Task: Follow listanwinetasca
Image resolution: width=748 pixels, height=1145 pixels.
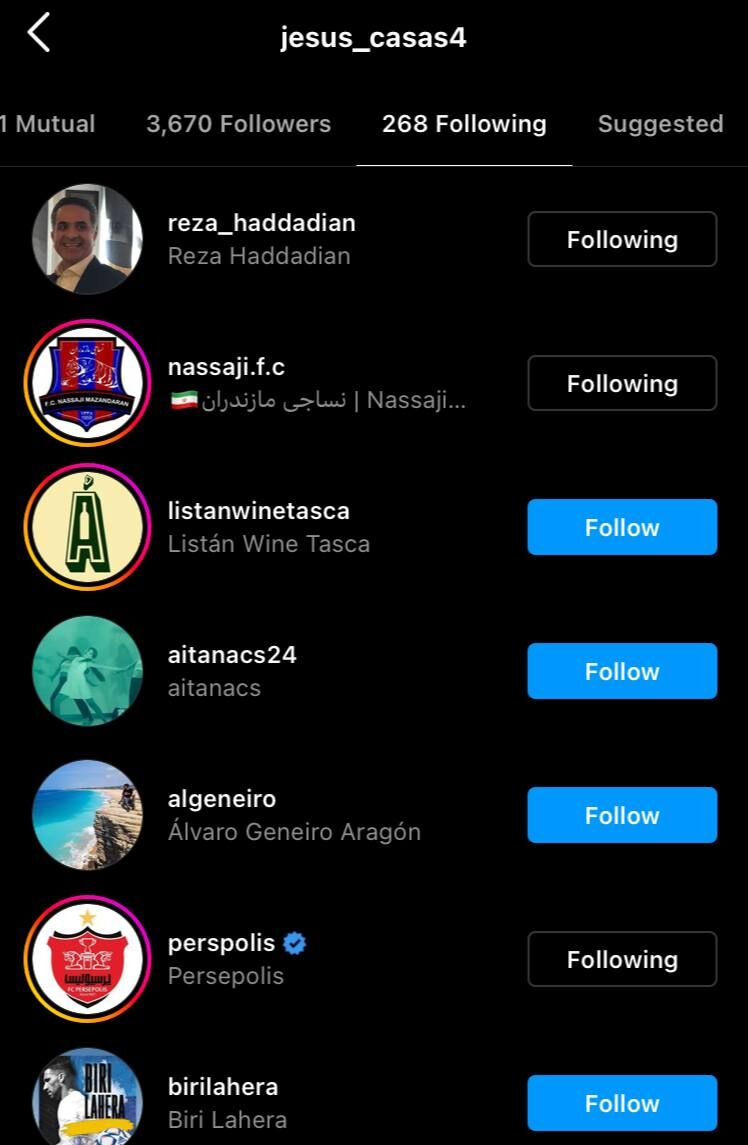Action: (x=622, y=527)
